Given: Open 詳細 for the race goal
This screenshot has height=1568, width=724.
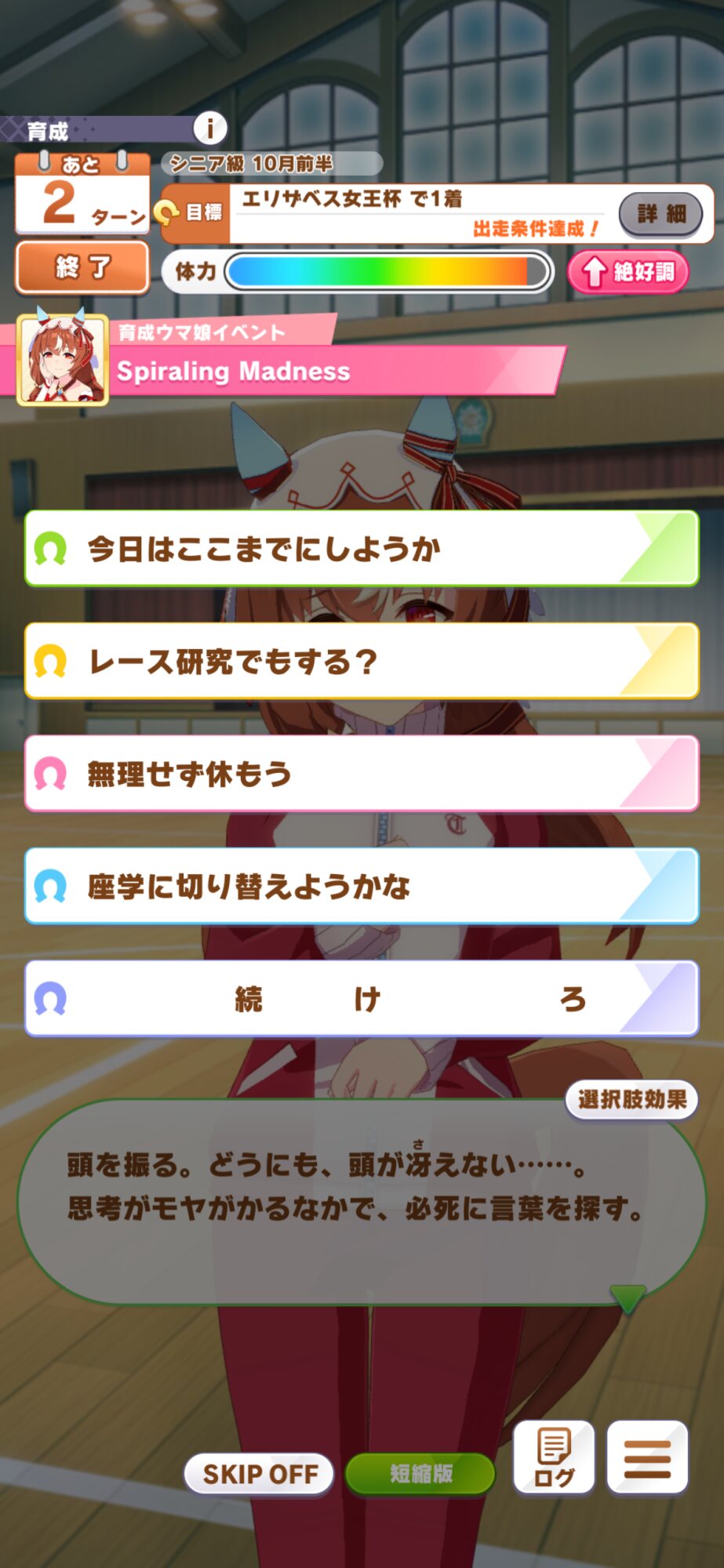Looking at the screenshot, I should click(x=660, y=213).
